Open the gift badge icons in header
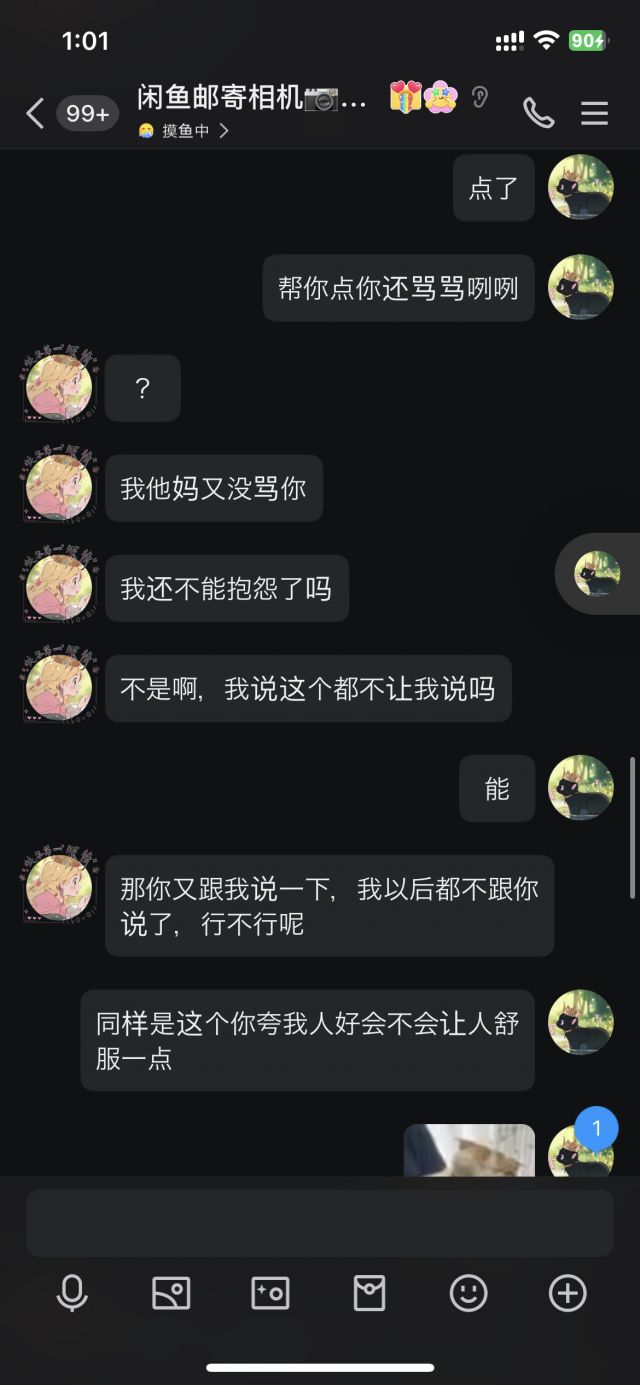This screenshot has height=1385, width=640. tap(423, 97)
